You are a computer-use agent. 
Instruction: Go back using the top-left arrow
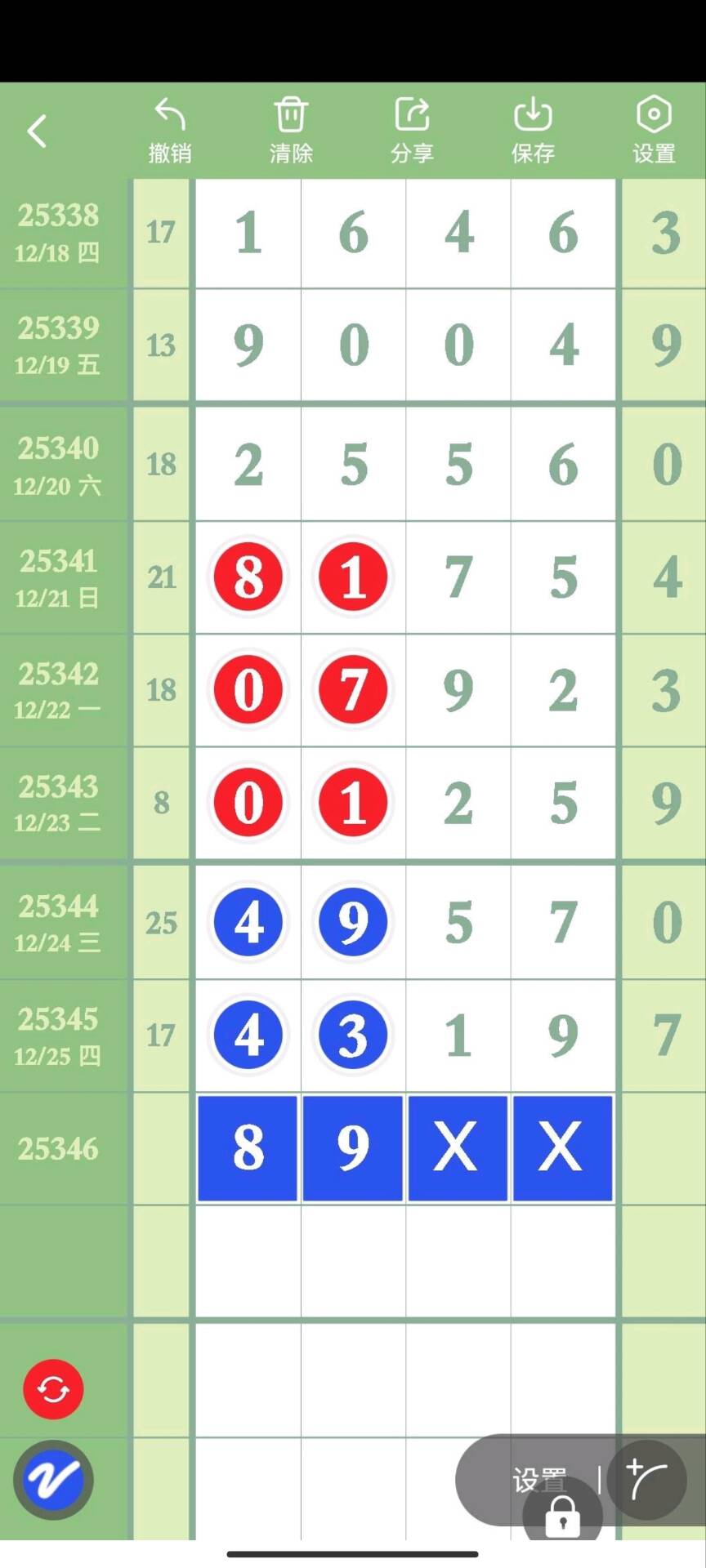click(37, 131)
